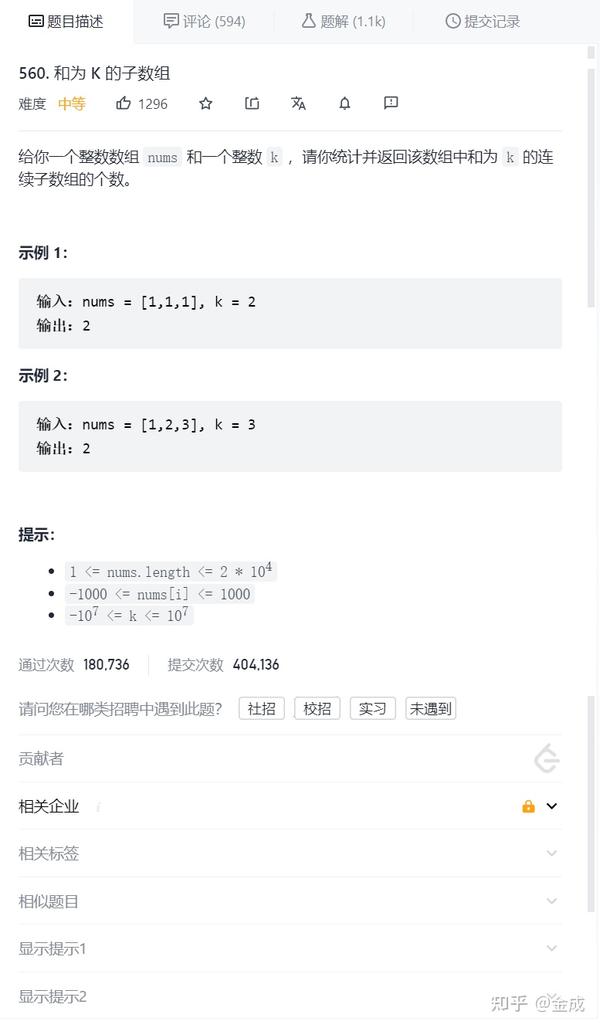Select the 题目描述 tab
This screenshot has height=1028, width=600.
point(66,22)
